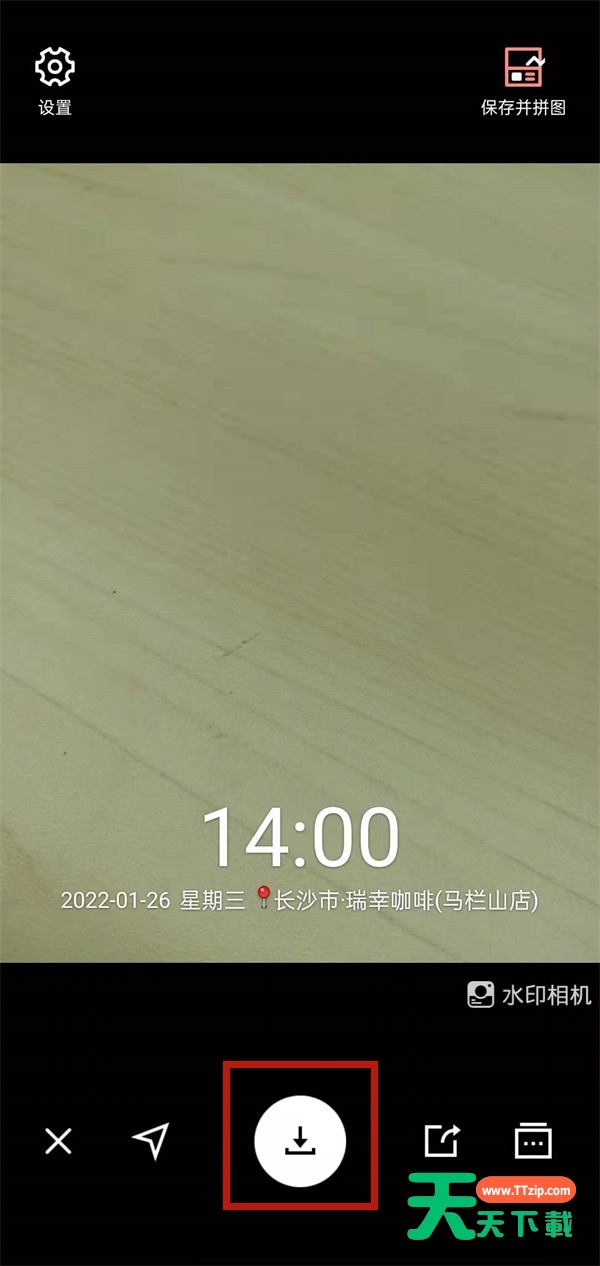Open the settings gear

tap(55, 69)
